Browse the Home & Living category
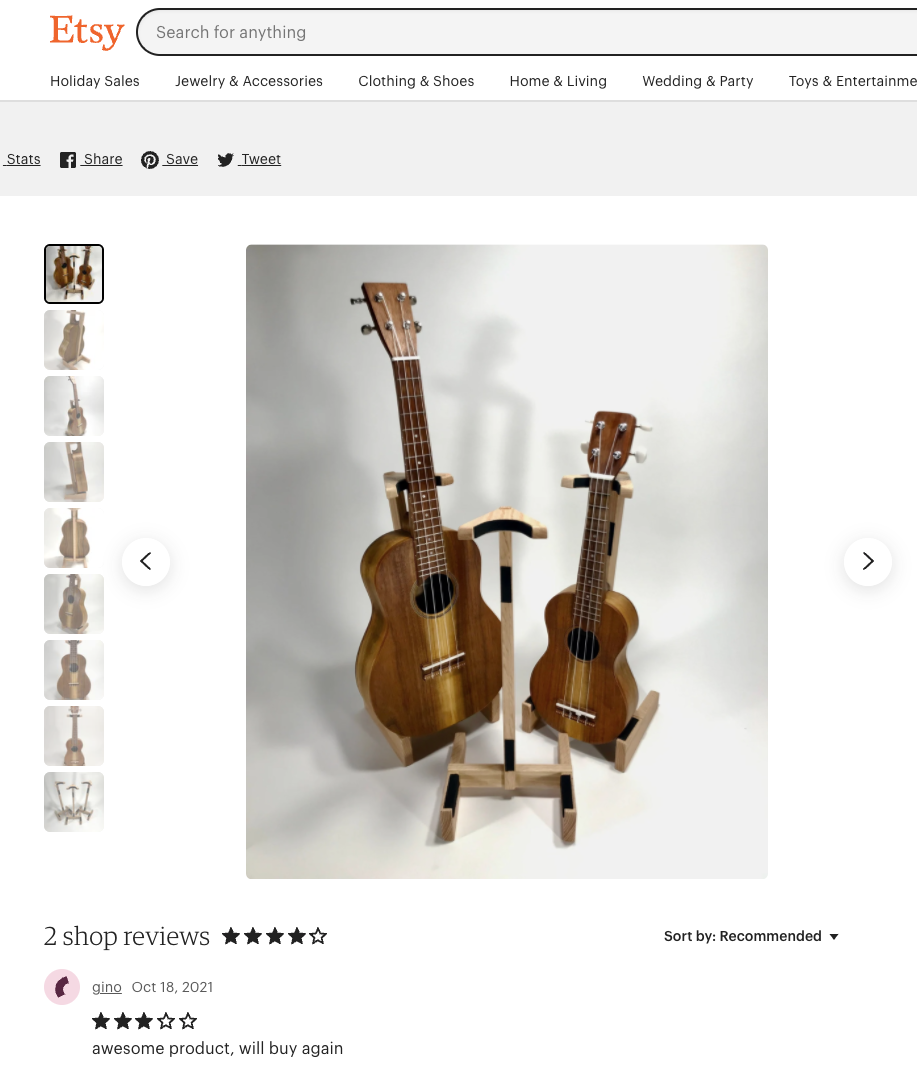Screen dimensions: 917x1081 click(558, 81)
